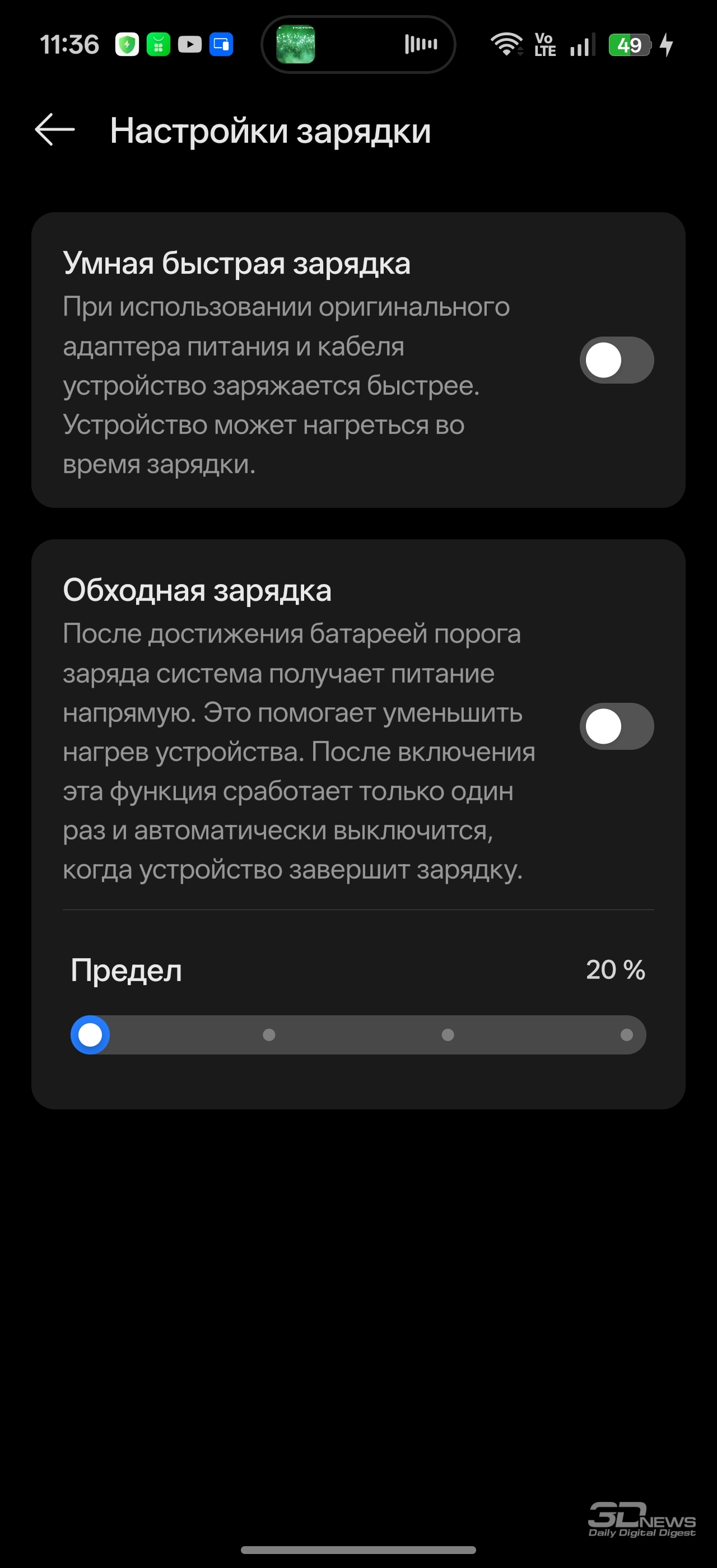Open the media playback pill in status bar
Viewport: 717px width, 1568px height.
click(x=358, y=44)
